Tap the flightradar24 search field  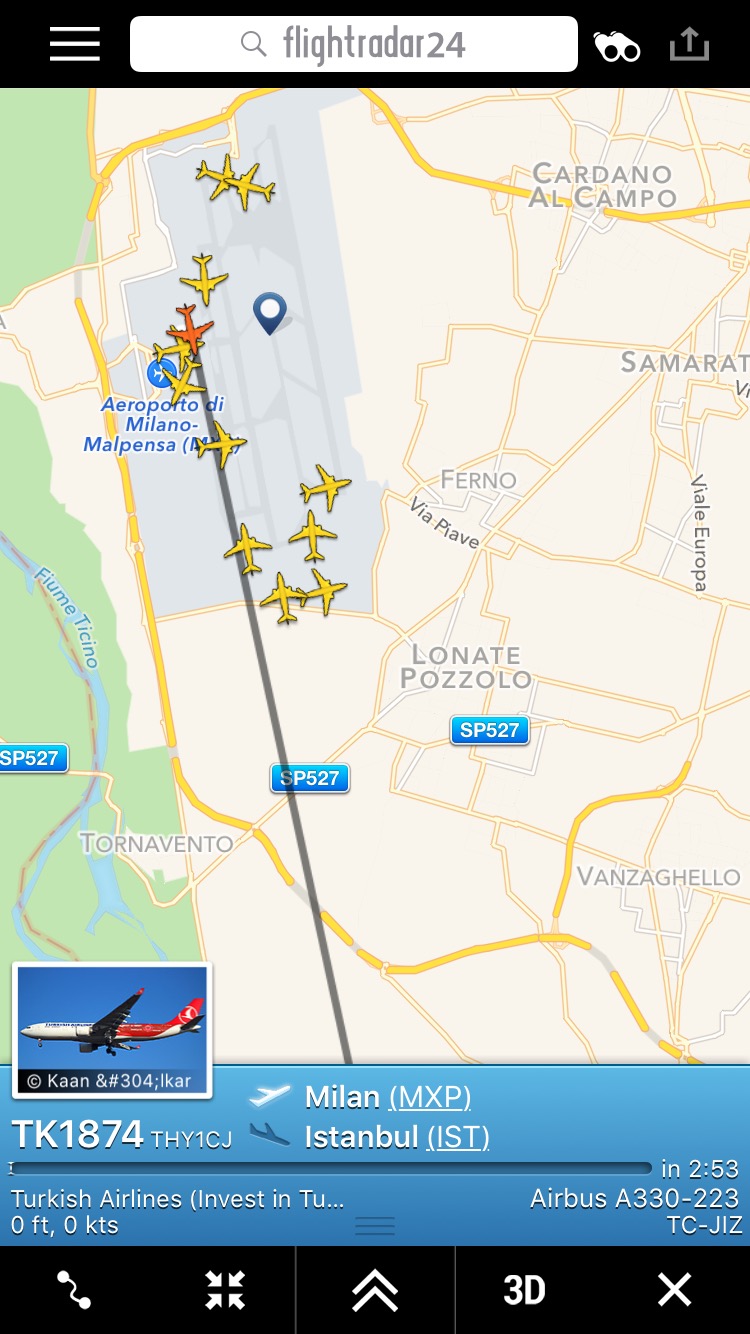354,44
